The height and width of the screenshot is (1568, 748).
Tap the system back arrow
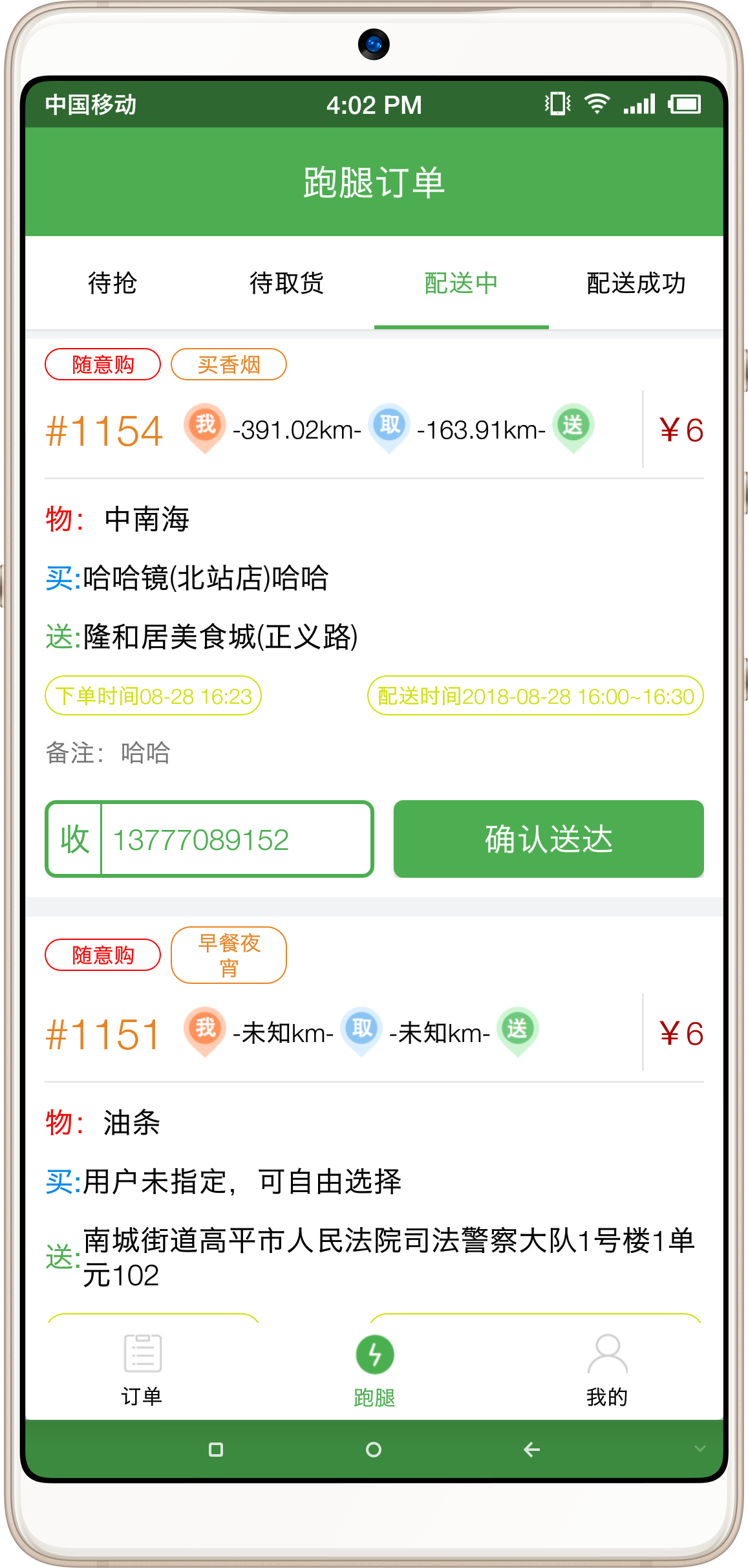(x=531, y=1450)
